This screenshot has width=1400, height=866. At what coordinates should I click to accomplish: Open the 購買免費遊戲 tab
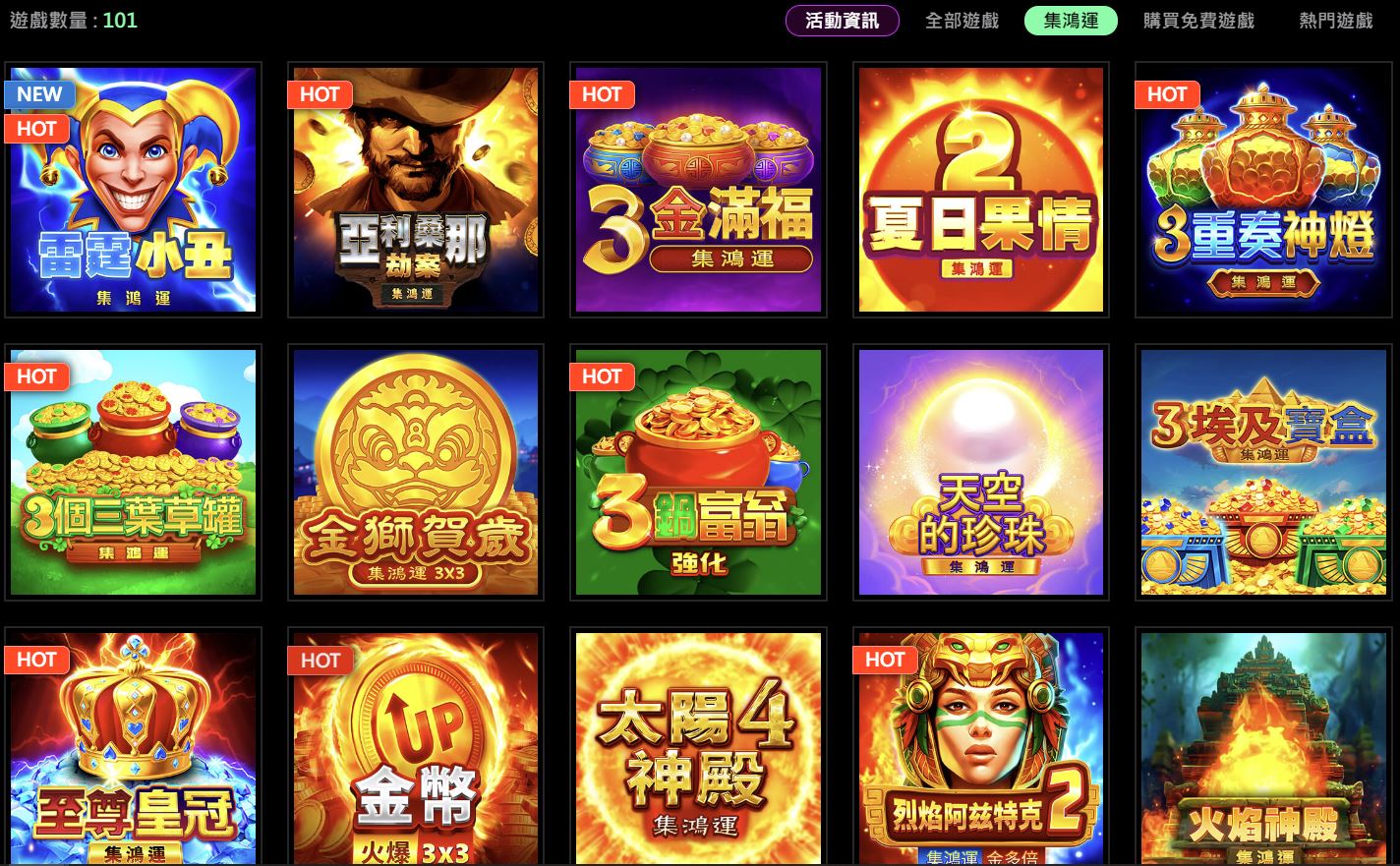point(1198,21)
